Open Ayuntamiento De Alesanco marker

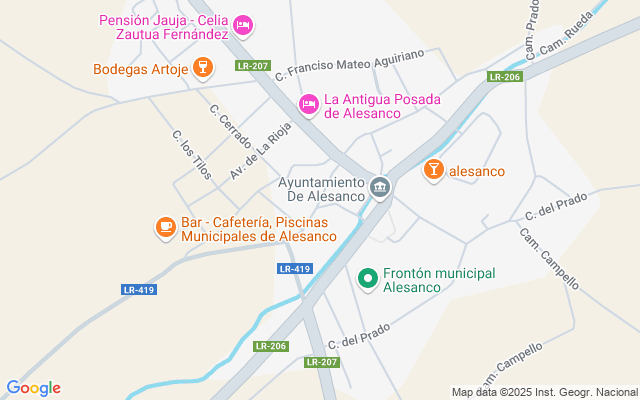click(x=380, y=188)
